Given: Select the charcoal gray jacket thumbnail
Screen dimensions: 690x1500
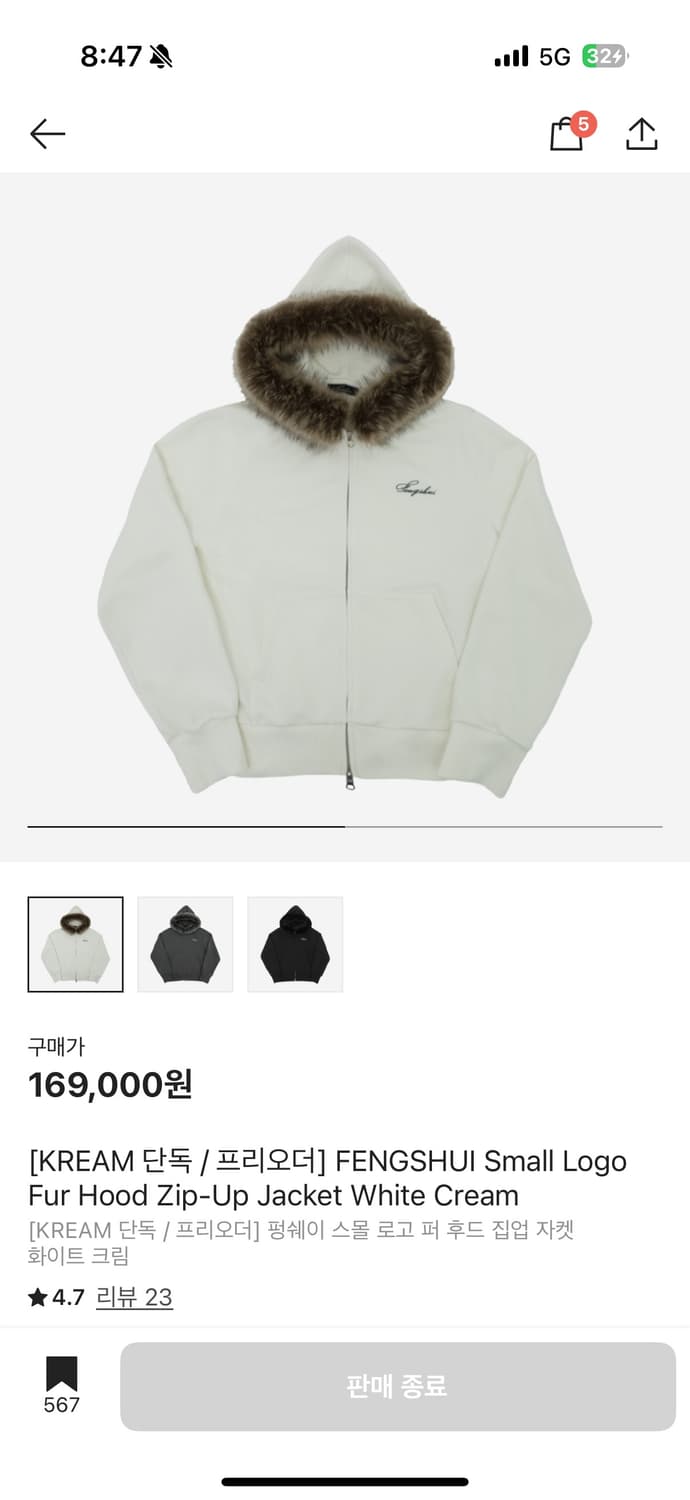Looking at the screenshot, I should (185, 944).
